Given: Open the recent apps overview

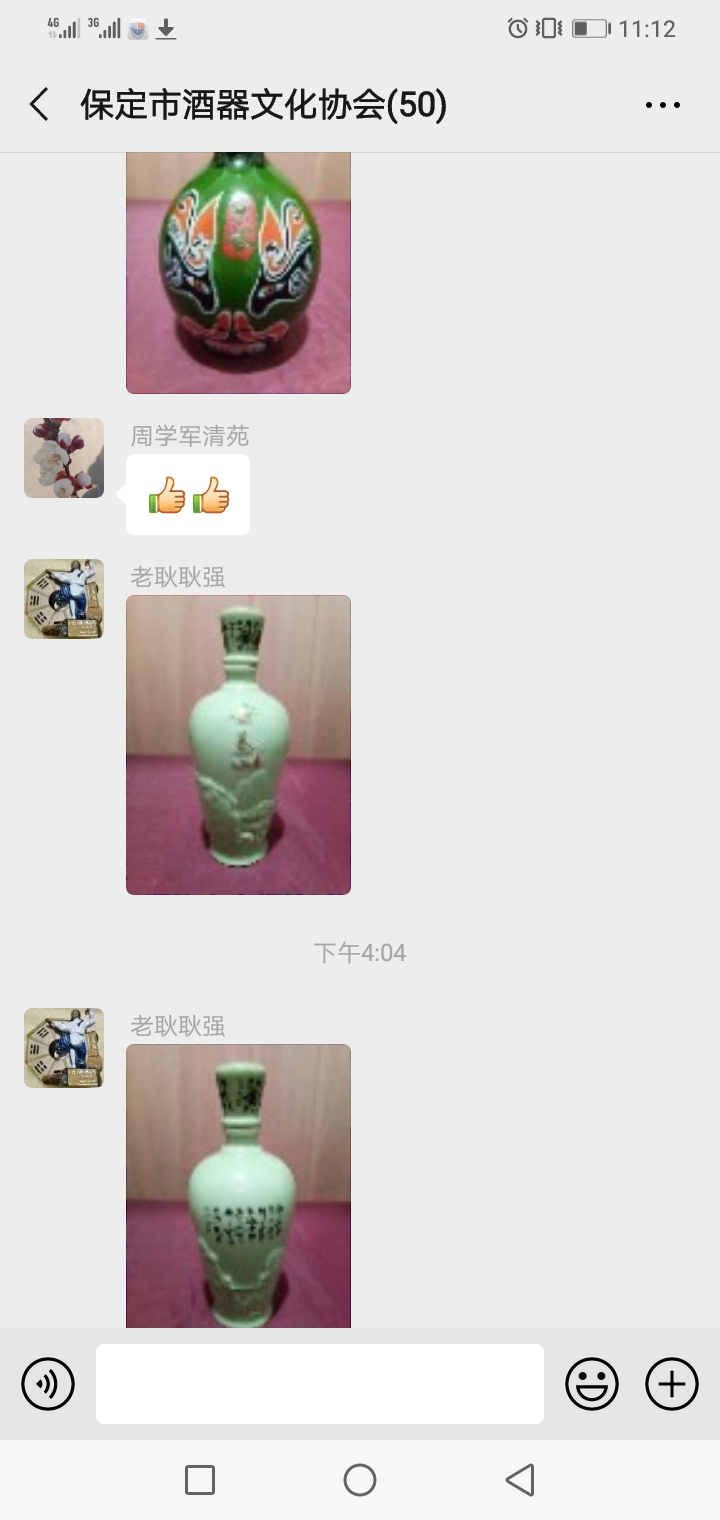Looking at the screenshot, I should coord(200,1480).
